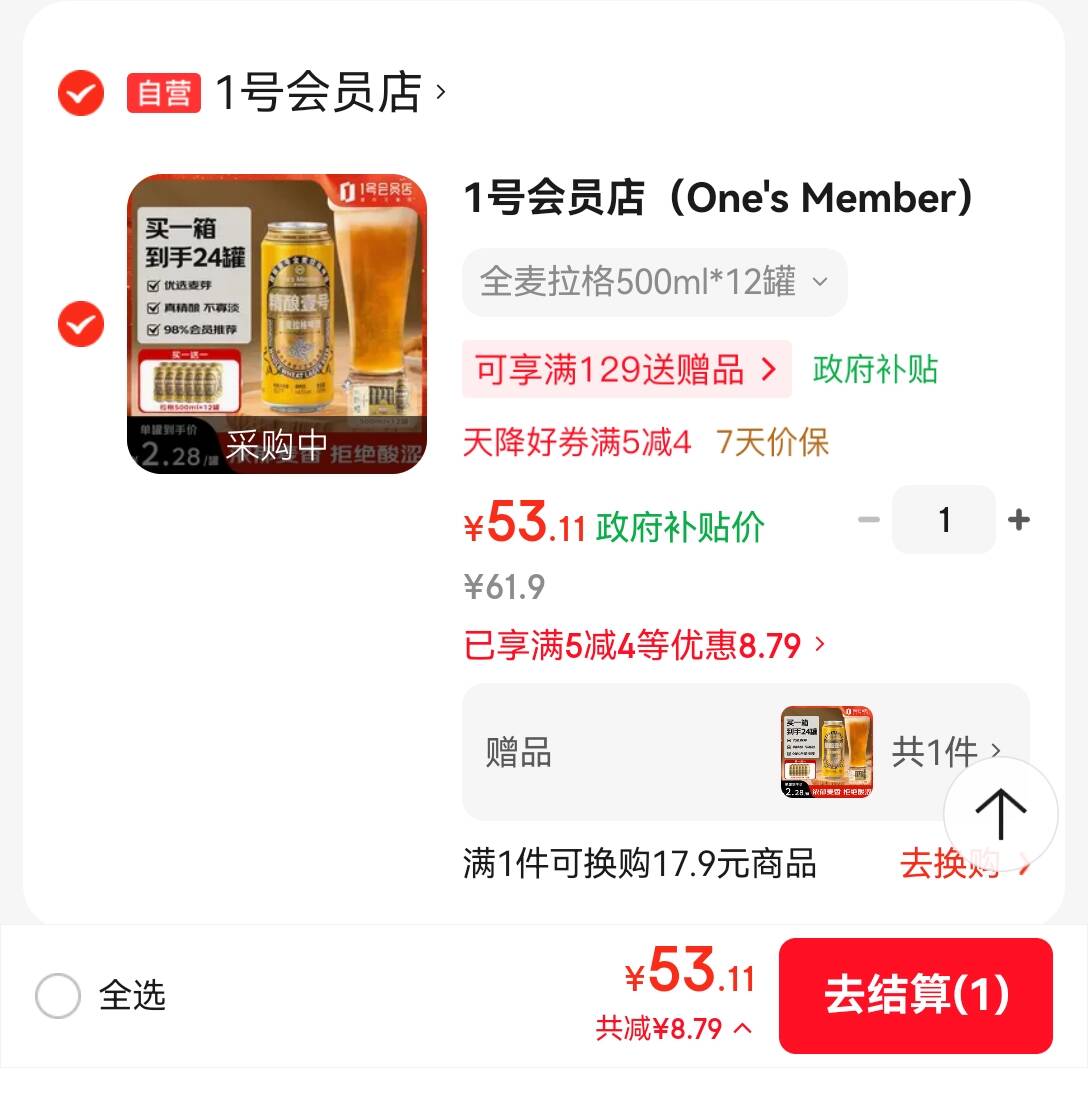
Task: Change the 全麦拉格500ml*12罐 variant
Action: click(654, 282)
